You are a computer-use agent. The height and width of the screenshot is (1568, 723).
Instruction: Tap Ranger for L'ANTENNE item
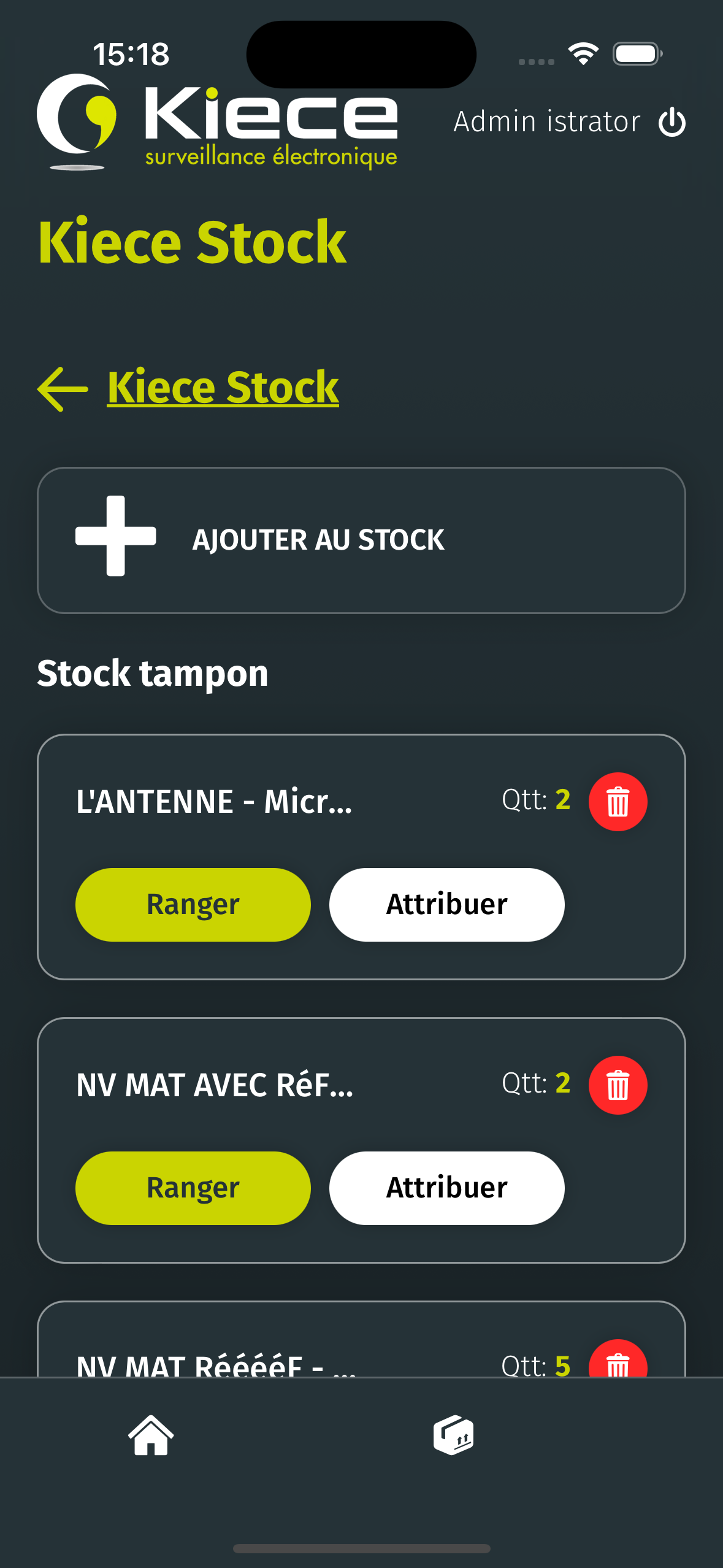(193, 904)
